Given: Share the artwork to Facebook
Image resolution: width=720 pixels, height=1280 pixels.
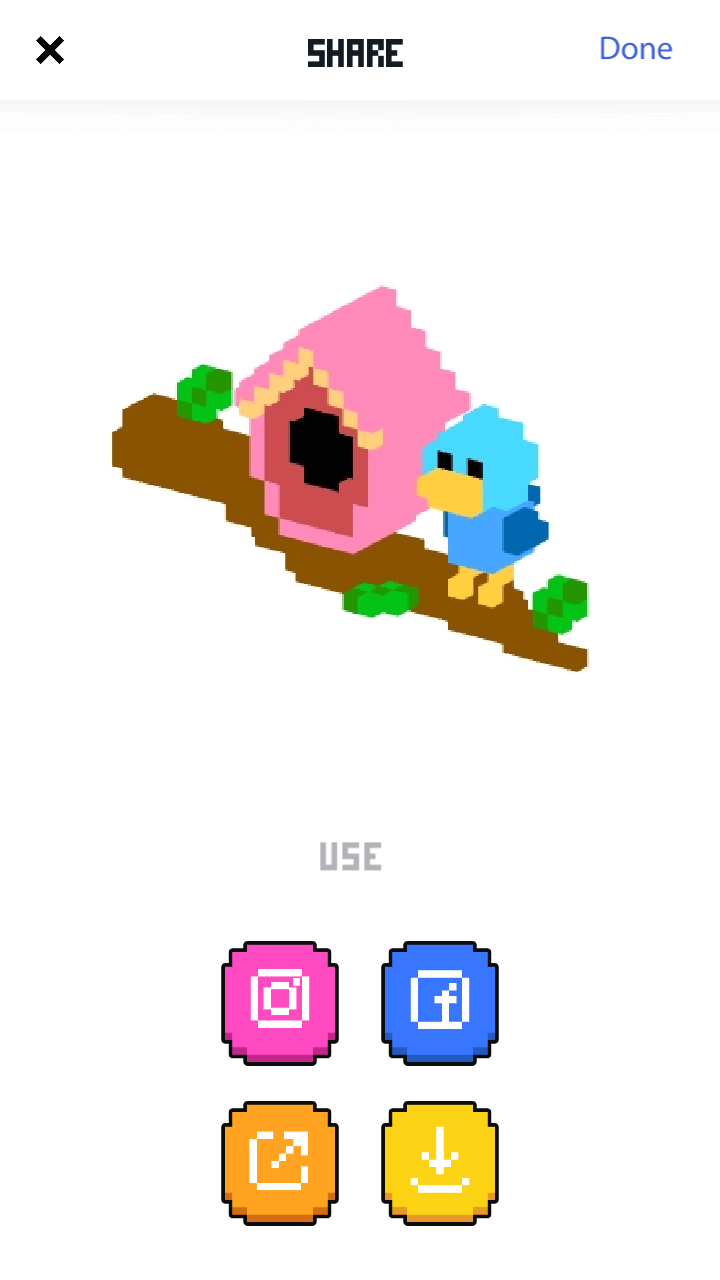Looking at the screenshot, I should [440, 1001].
